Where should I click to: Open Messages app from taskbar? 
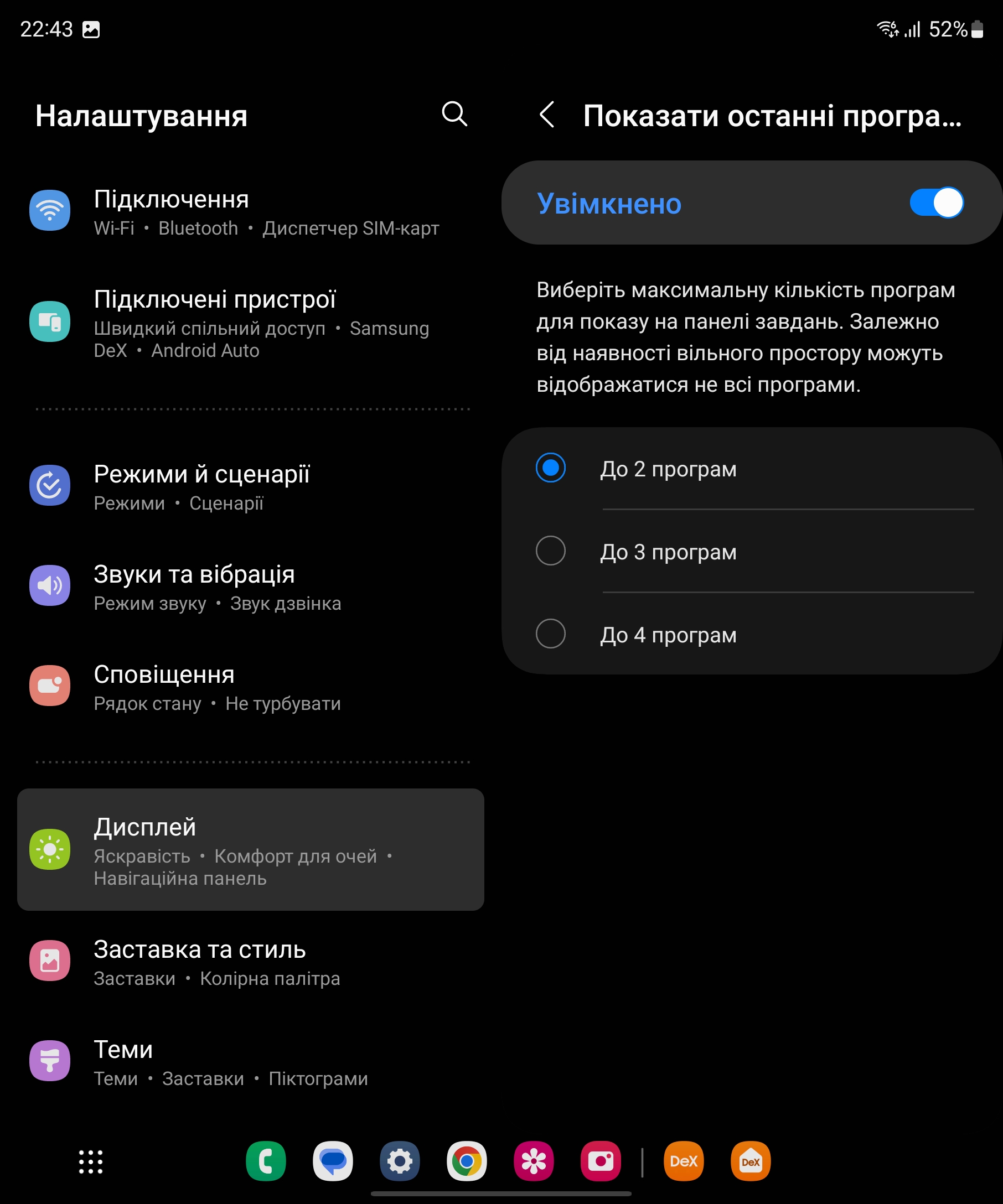333,1161
